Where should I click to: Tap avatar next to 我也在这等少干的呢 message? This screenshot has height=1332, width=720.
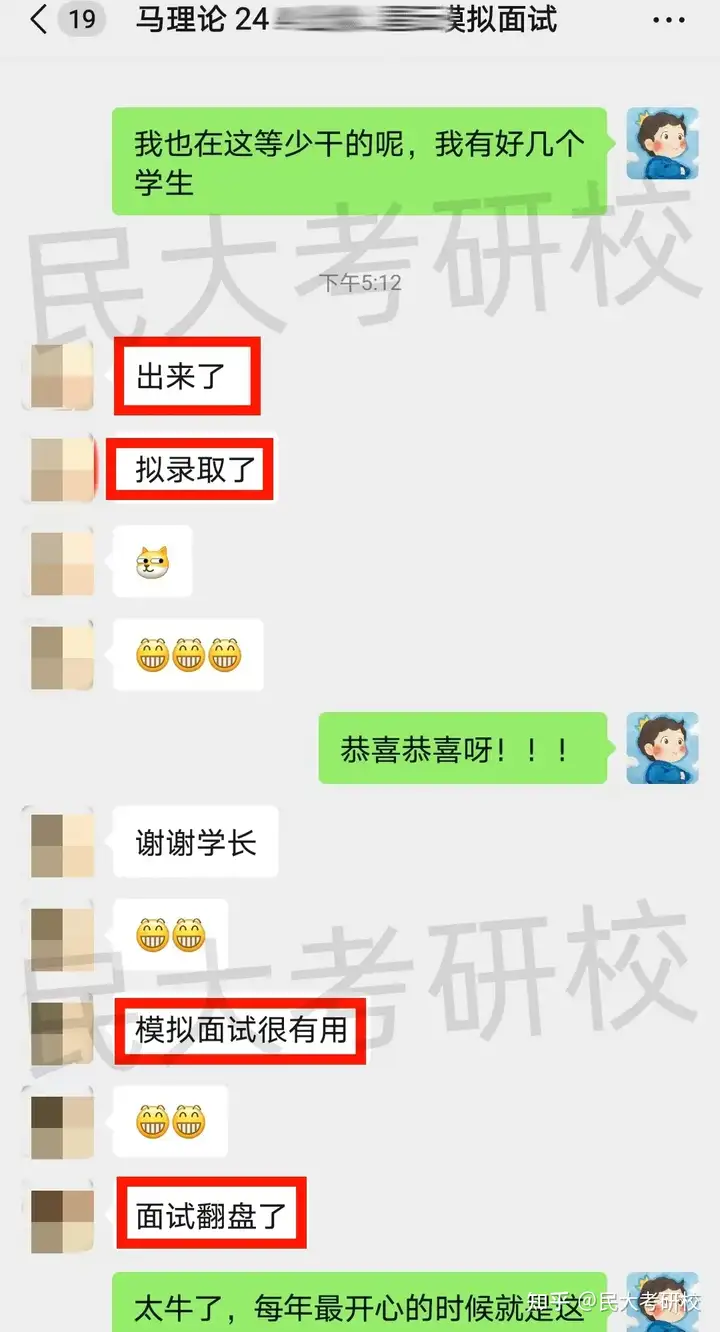coord(662,144)
